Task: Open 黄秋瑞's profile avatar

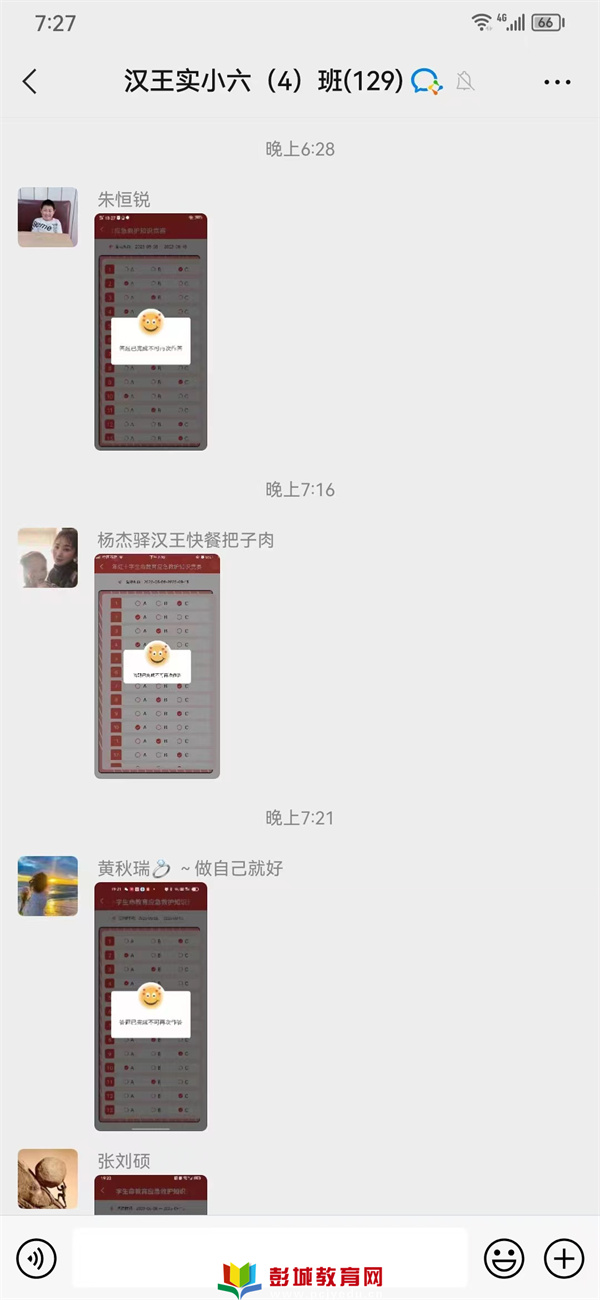Action: coord(48,886)
